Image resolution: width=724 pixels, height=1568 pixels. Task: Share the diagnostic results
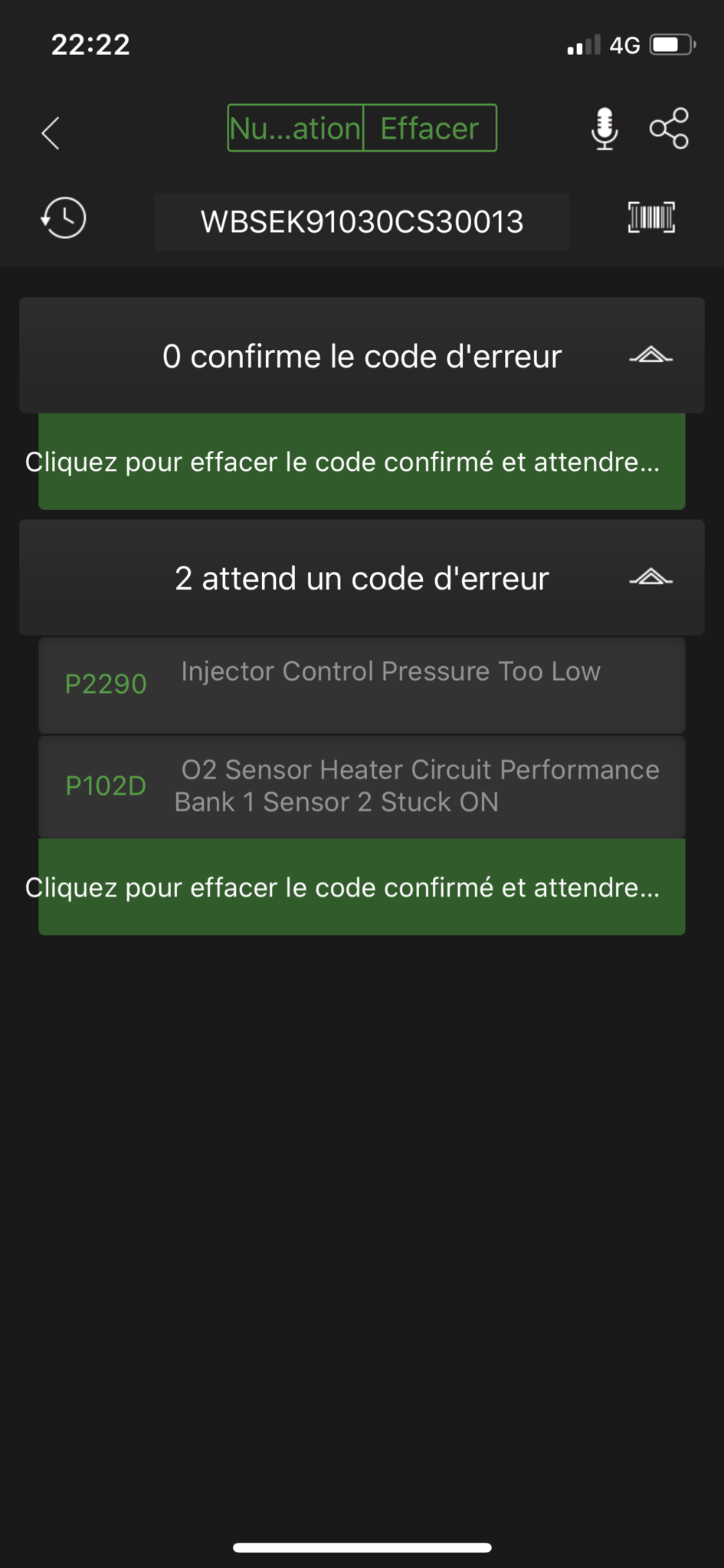670,128
